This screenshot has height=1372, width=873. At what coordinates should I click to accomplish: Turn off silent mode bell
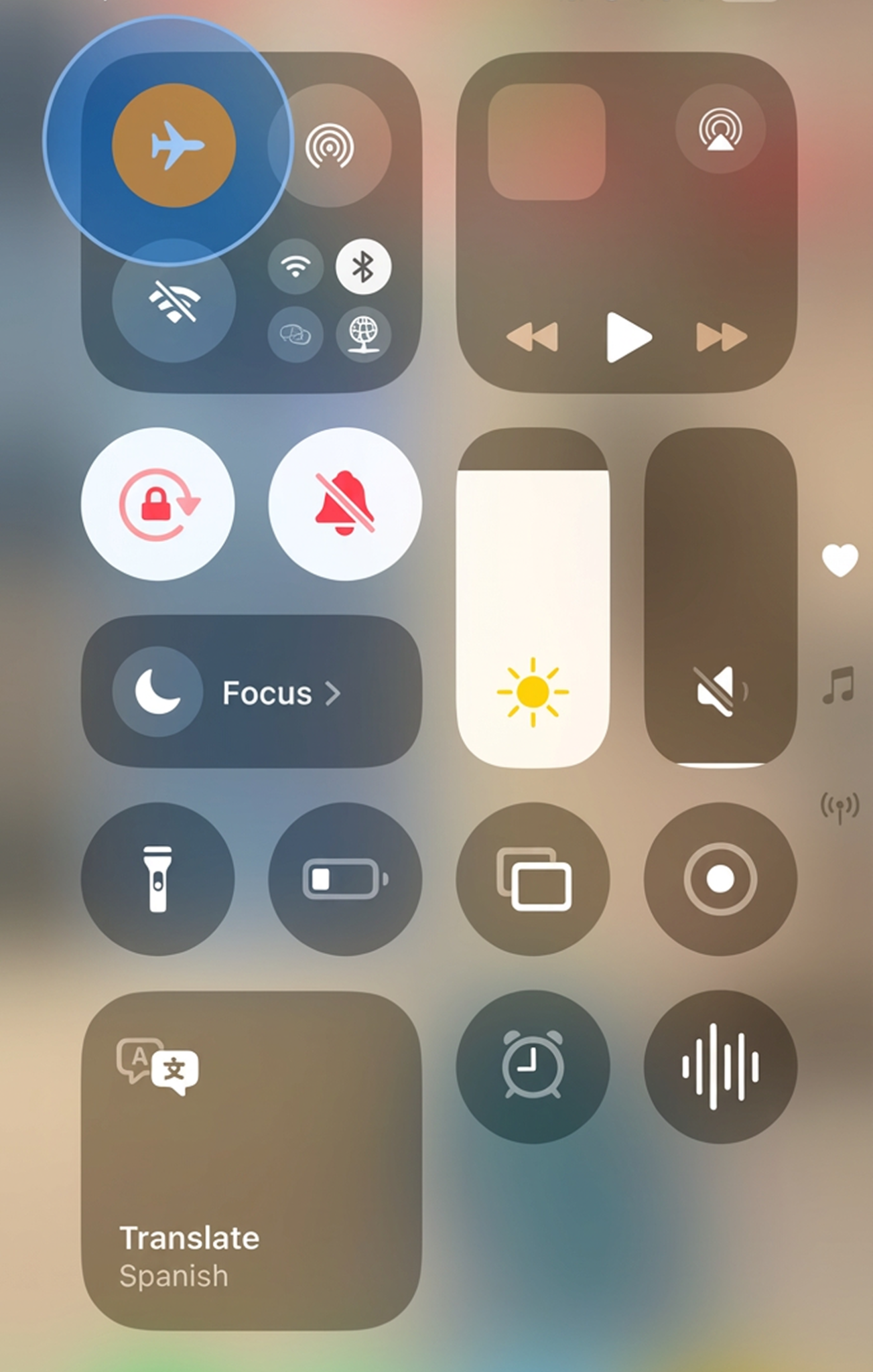click(345, 504)
